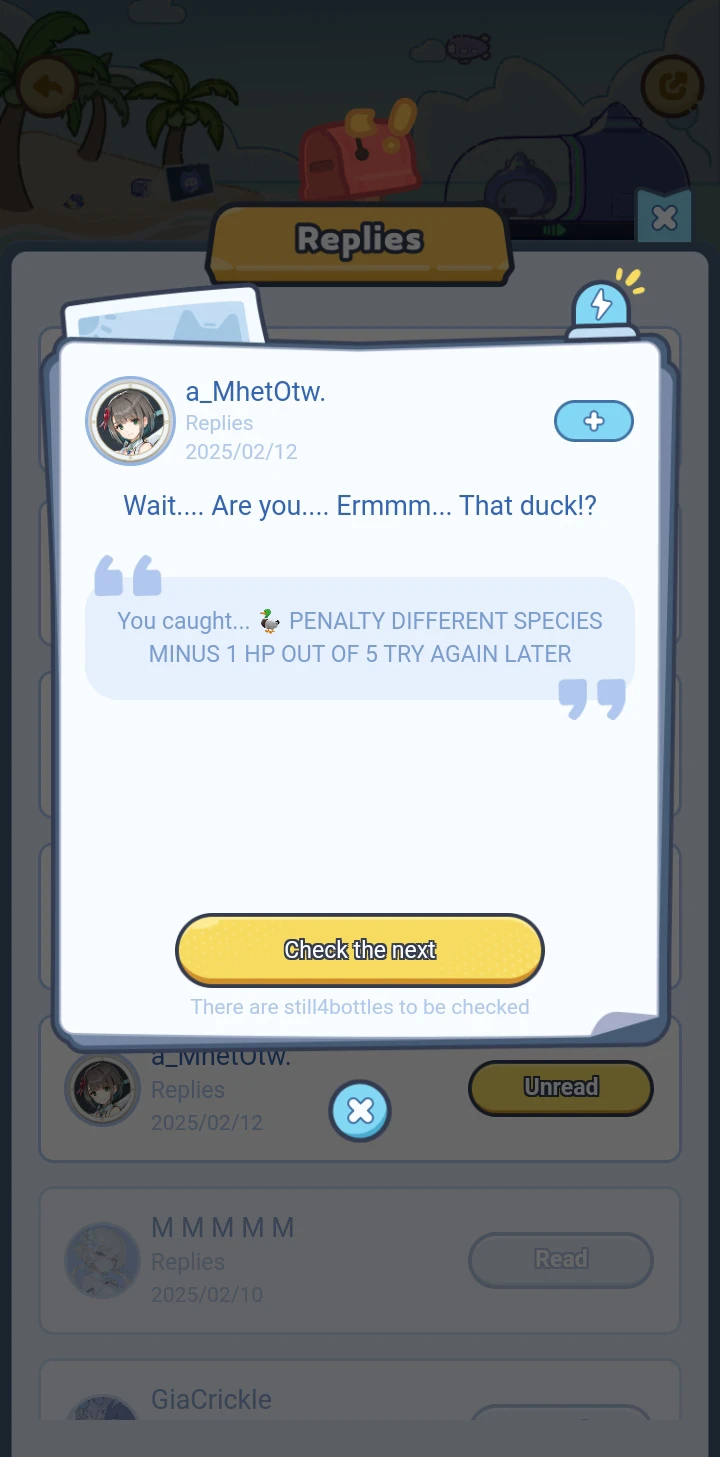Open a_MhetOtw. avatar profile
This screenshot has width=720, height=1457.
point(130,421)
